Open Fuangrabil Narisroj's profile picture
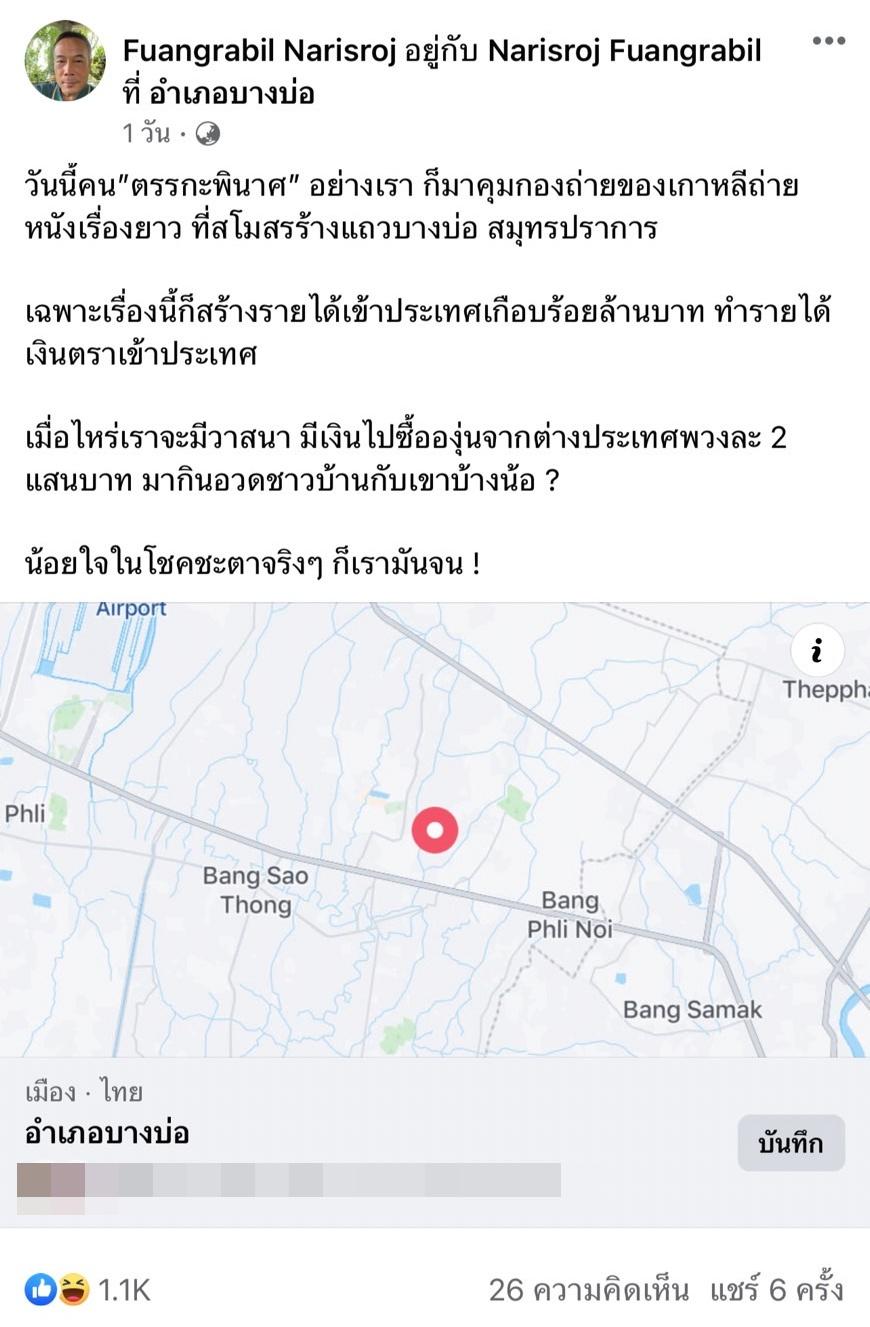 tap(65, 61)
